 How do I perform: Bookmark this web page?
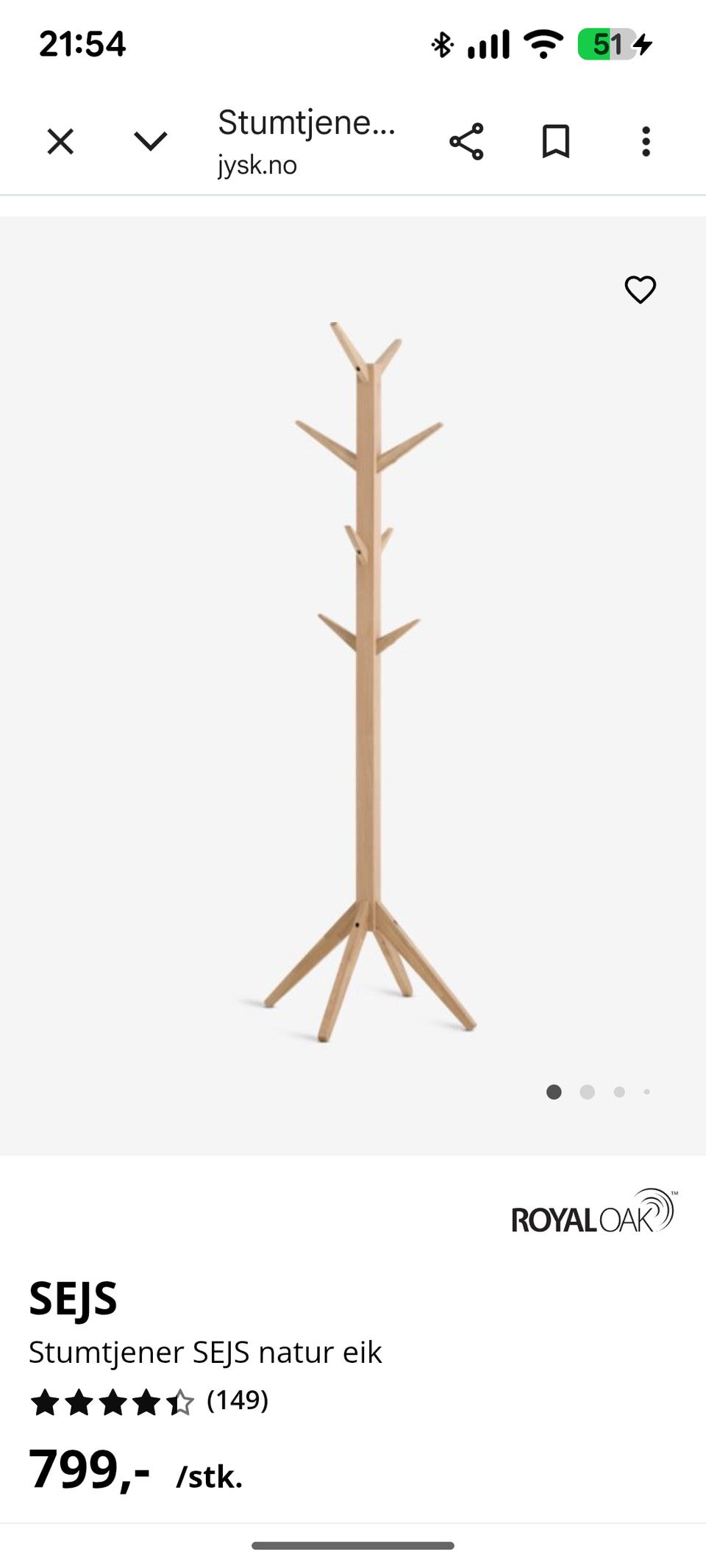click(x=556, y=141)
